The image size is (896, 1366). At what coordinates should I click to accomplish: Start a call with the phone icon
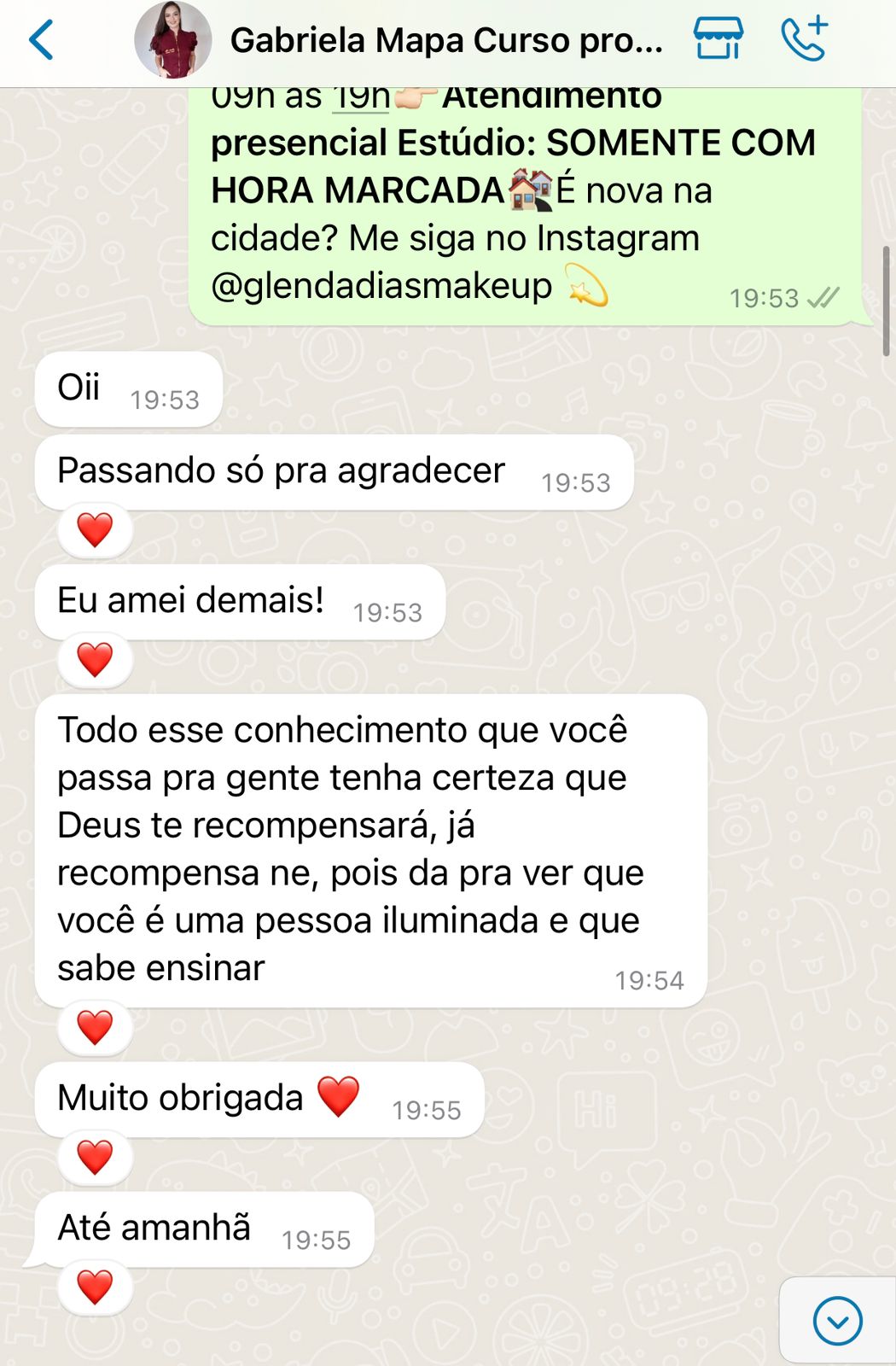point(804,38)
